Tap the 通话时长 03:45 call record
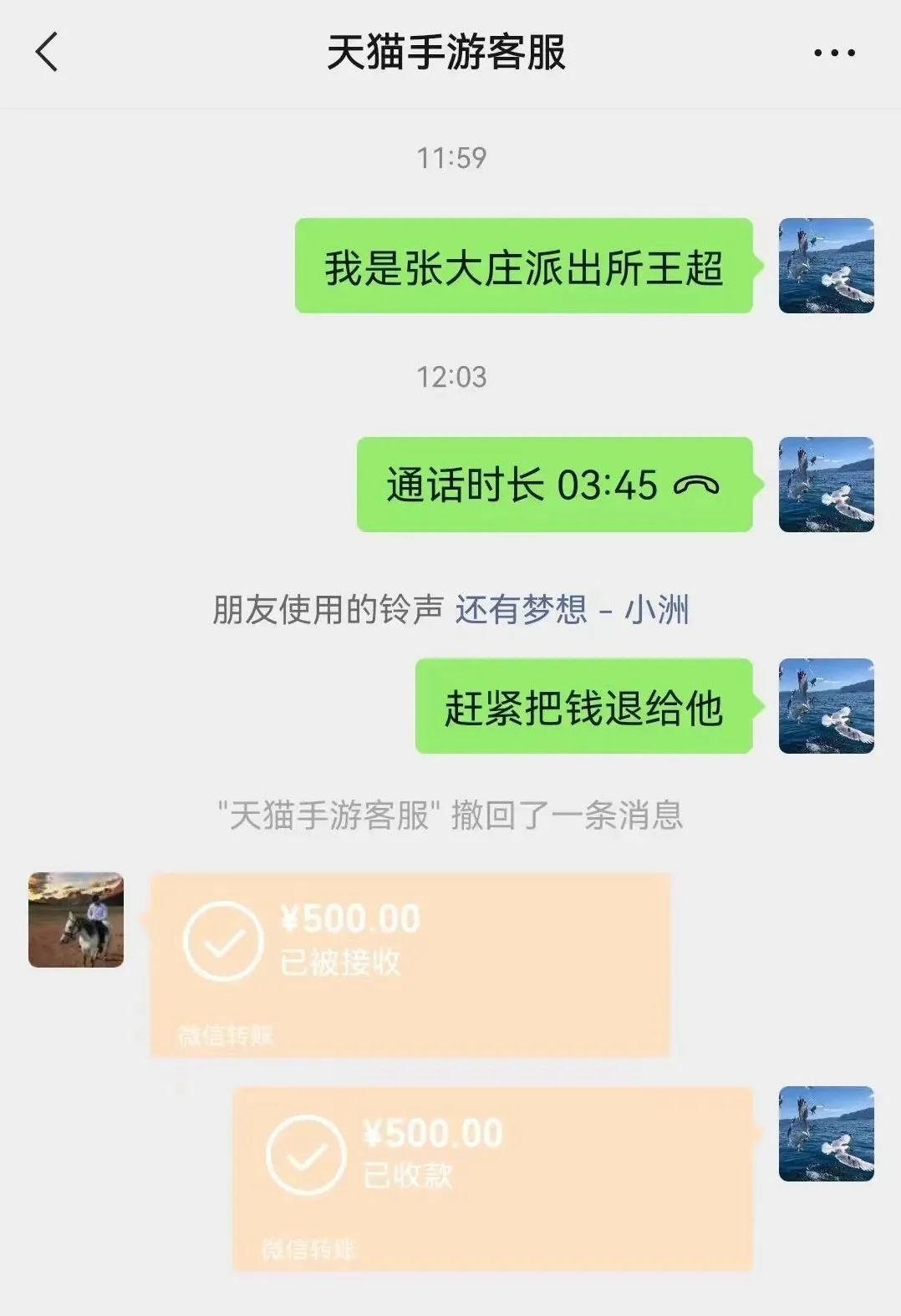The image size is (901, 1316). coord(554,485)
